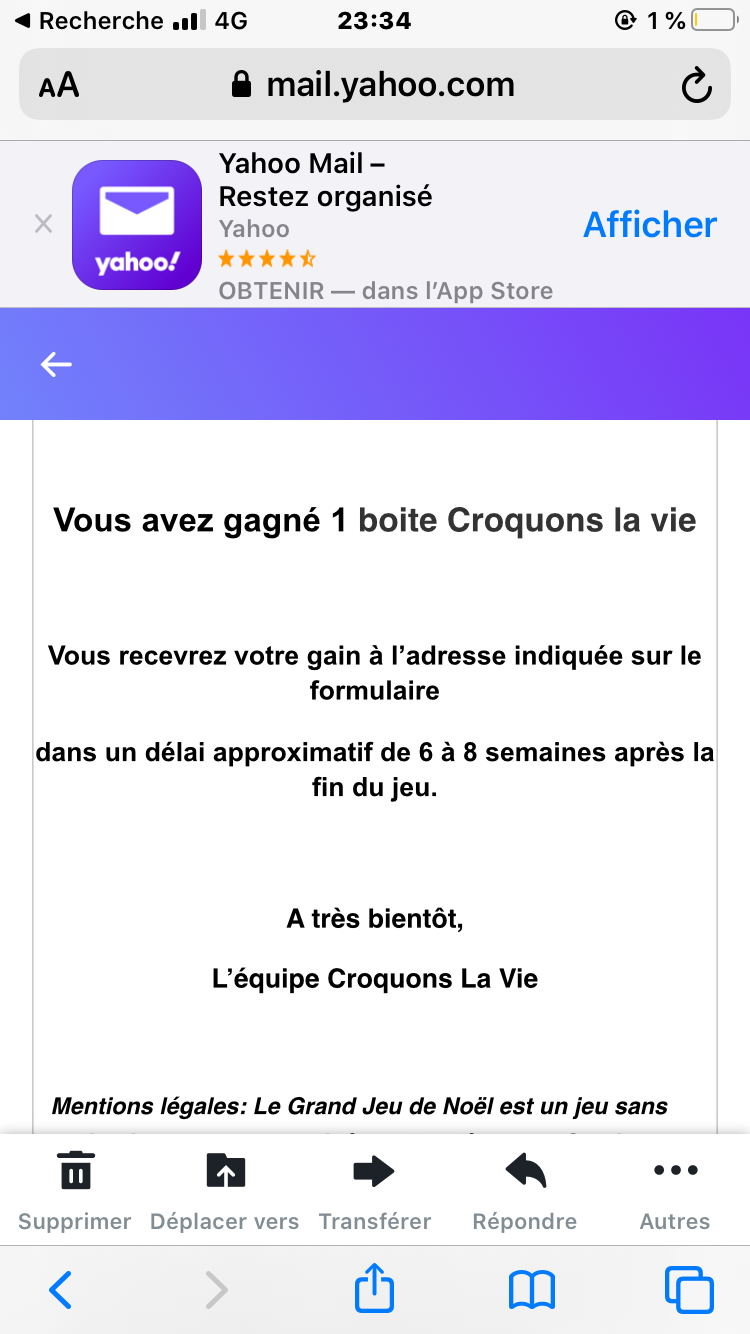Open the reader text size AA menu
Screen dimensions: 750x1334
(59, 86)
